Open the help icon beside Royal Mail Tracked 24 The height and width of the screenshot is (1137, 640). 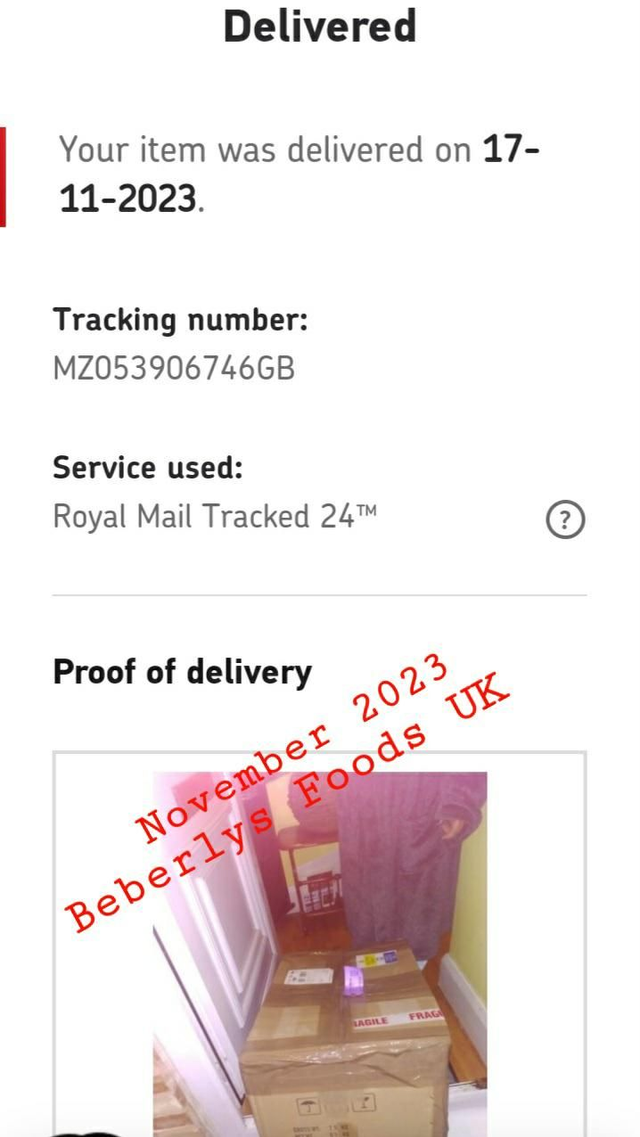coord(565,520)
